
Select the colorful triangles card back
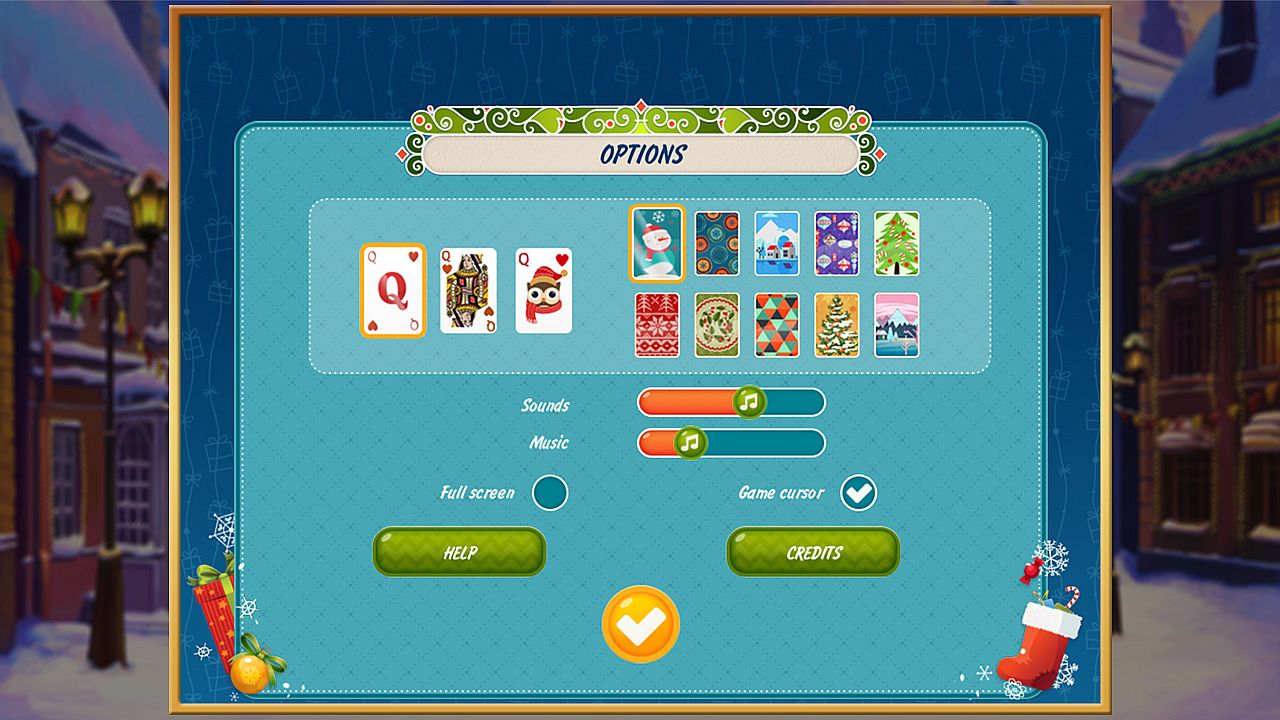click(x=777, y=325)
